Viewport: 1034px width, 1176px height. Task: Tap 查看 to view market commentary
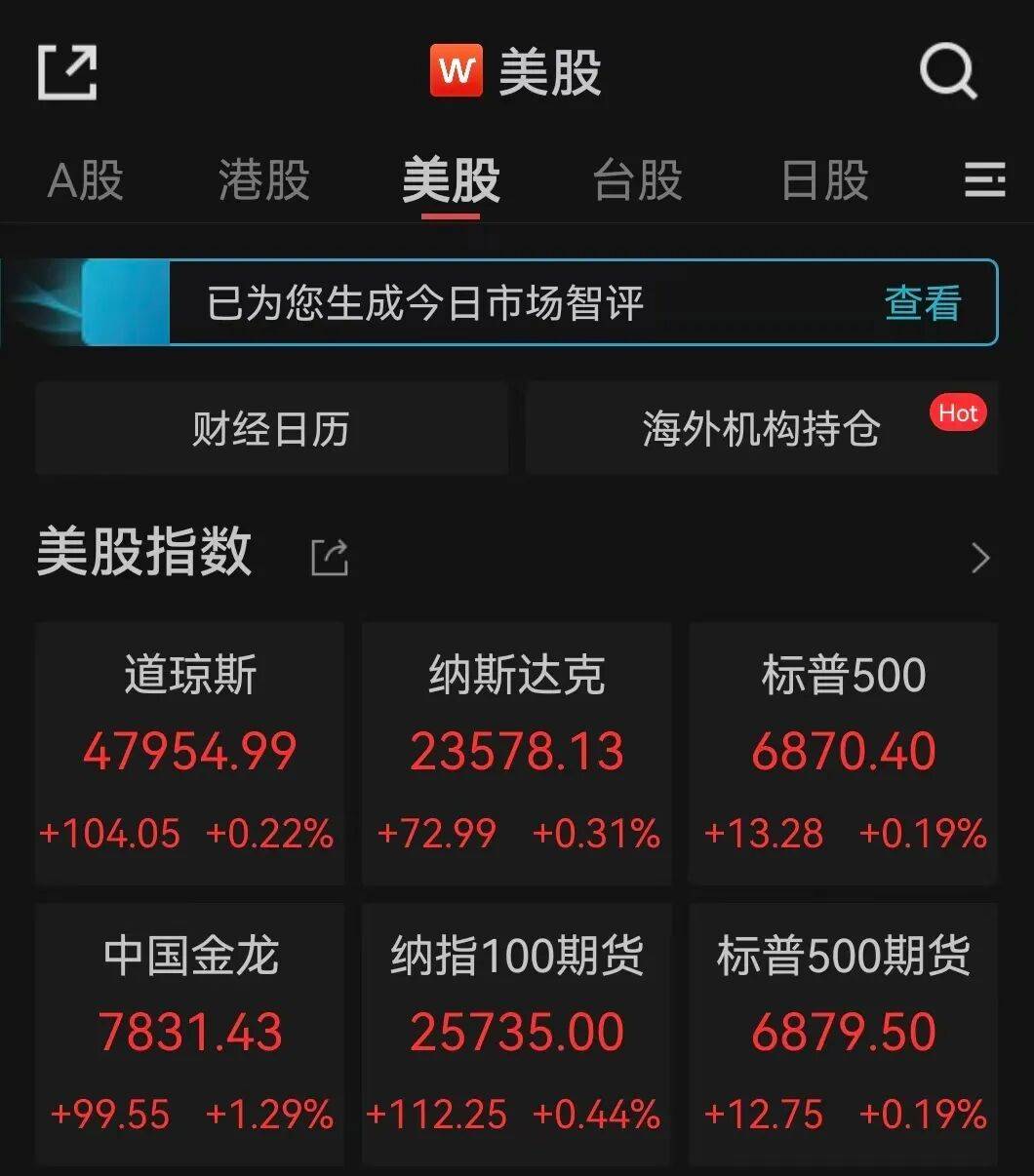(x=921, y=302)
